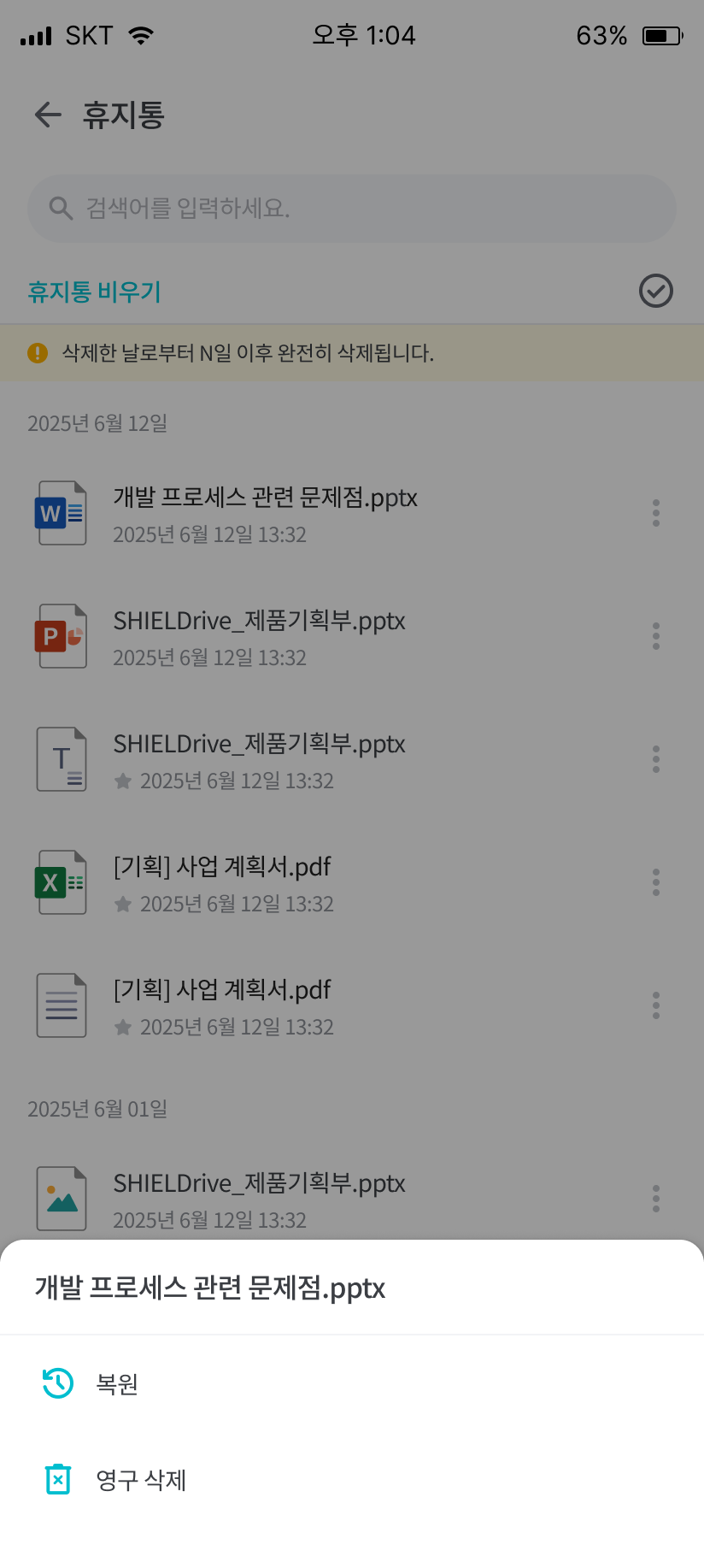This screenshot has height=1568, width=704.
Task: Click the back arrow next to 휴지통
Action: coord(47,115)
